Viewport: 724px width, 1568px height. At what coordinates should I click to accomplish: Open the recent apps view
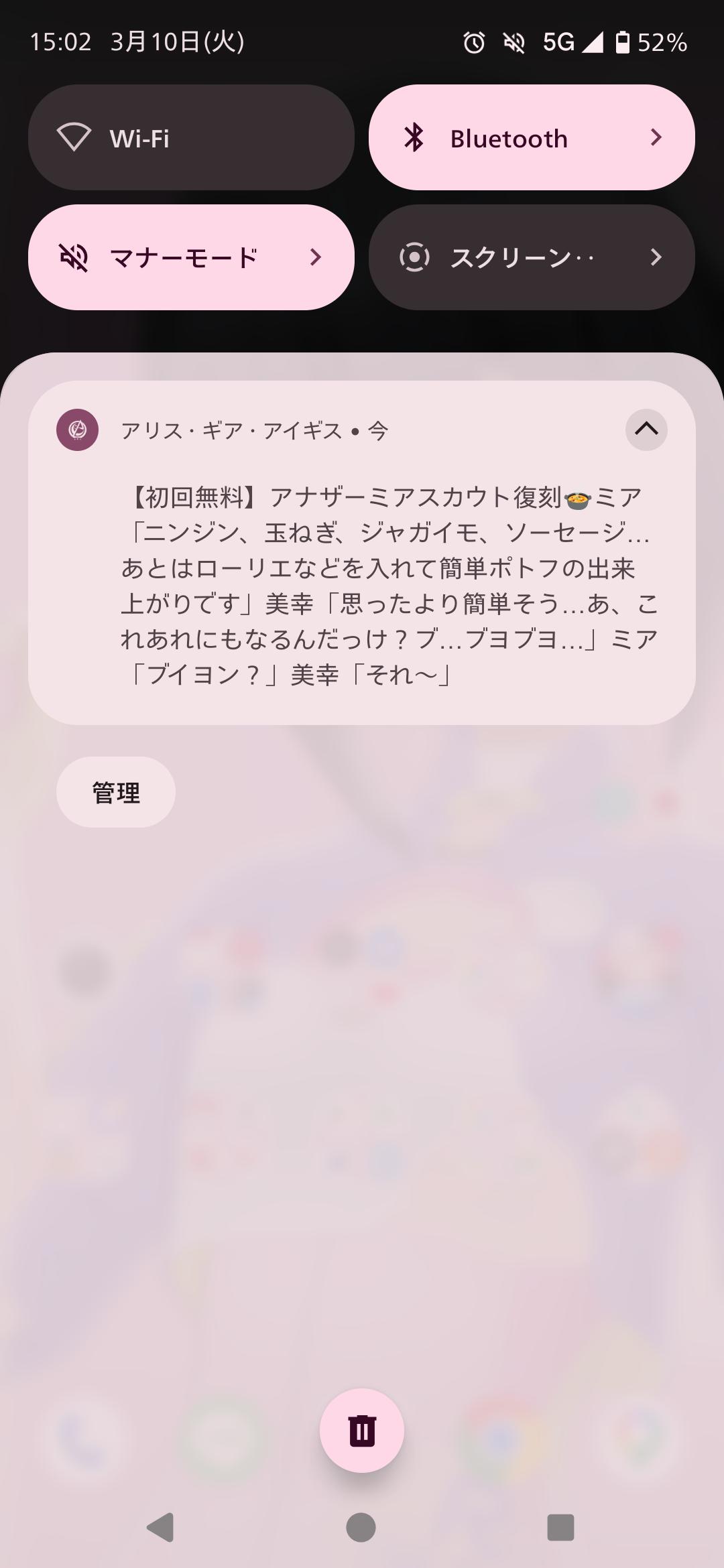point(561,1528)
